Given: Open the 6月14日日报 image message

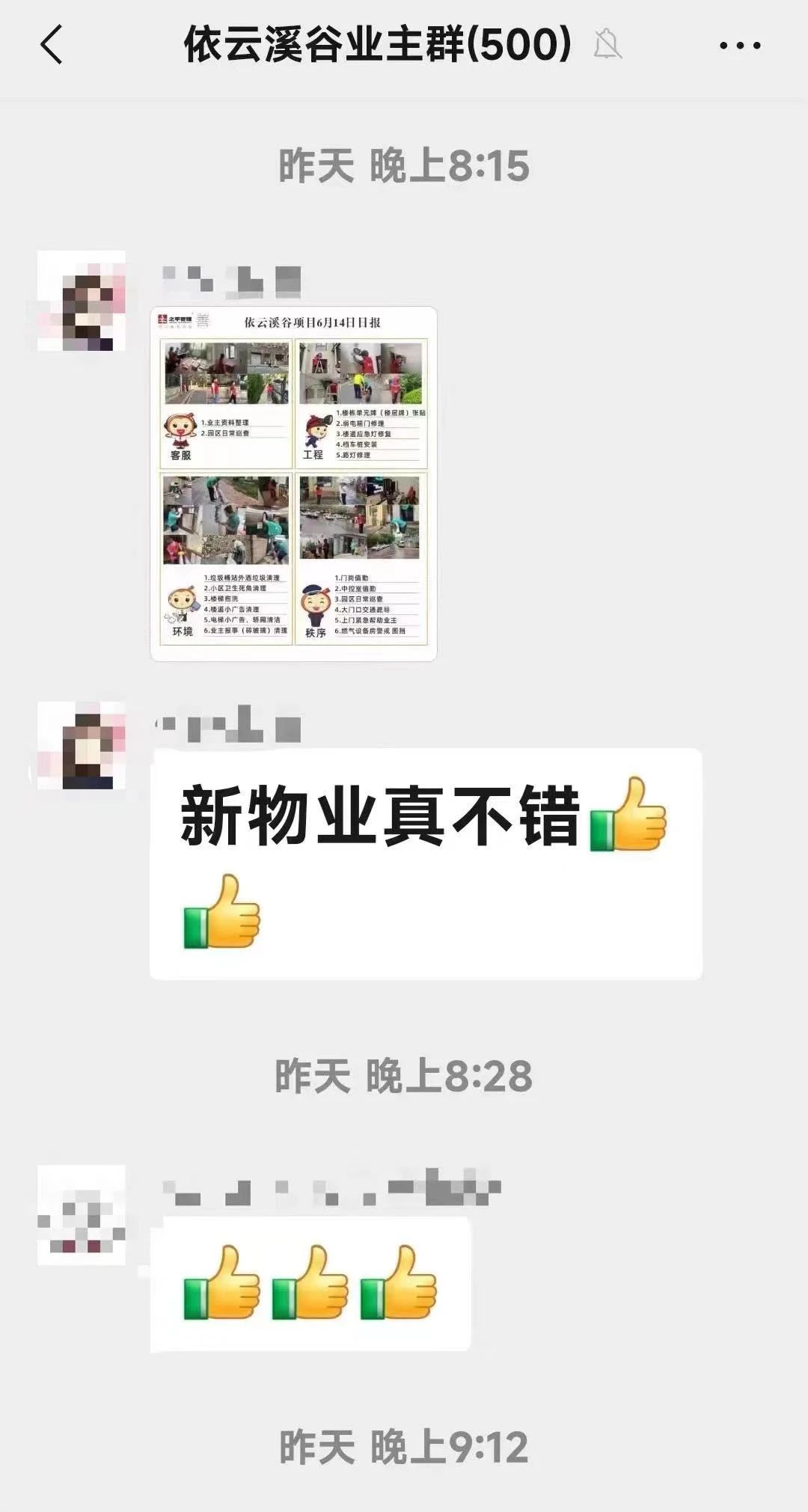Looking at the screenshot, I should [x=293, y=483].
